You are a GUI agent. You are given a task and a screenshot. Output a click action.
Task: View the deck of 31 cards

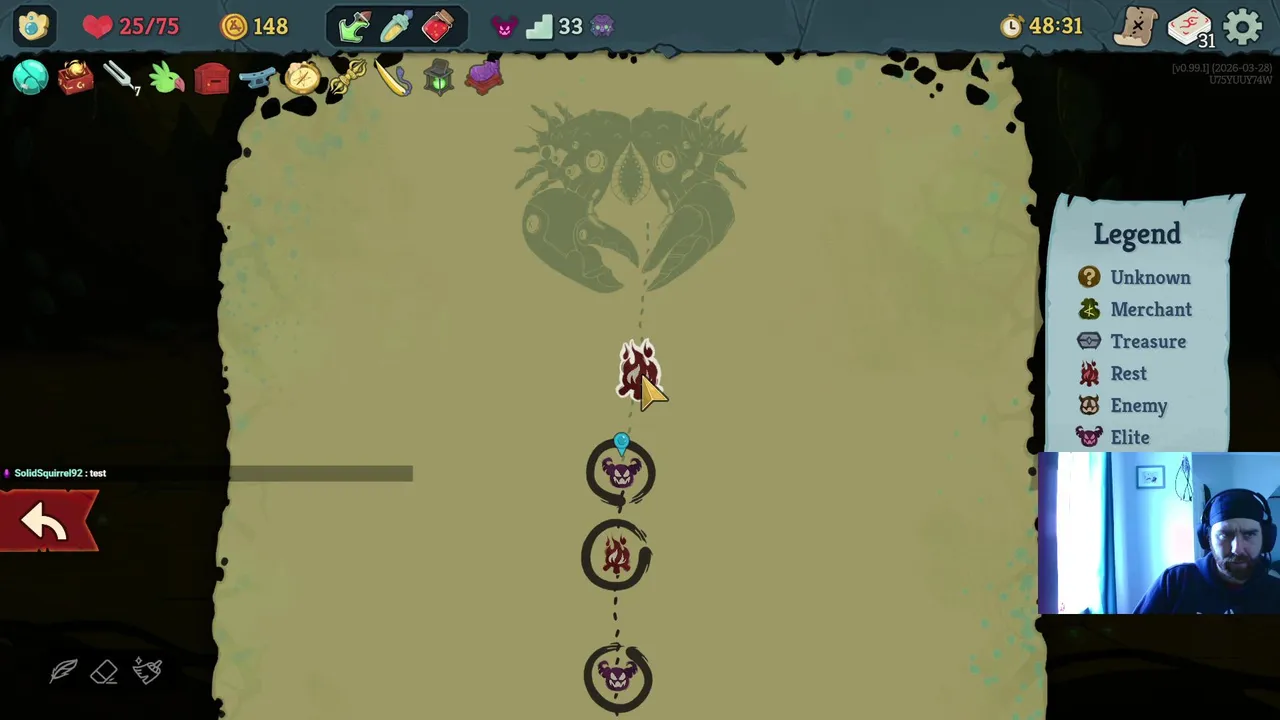click(1189, 27)
